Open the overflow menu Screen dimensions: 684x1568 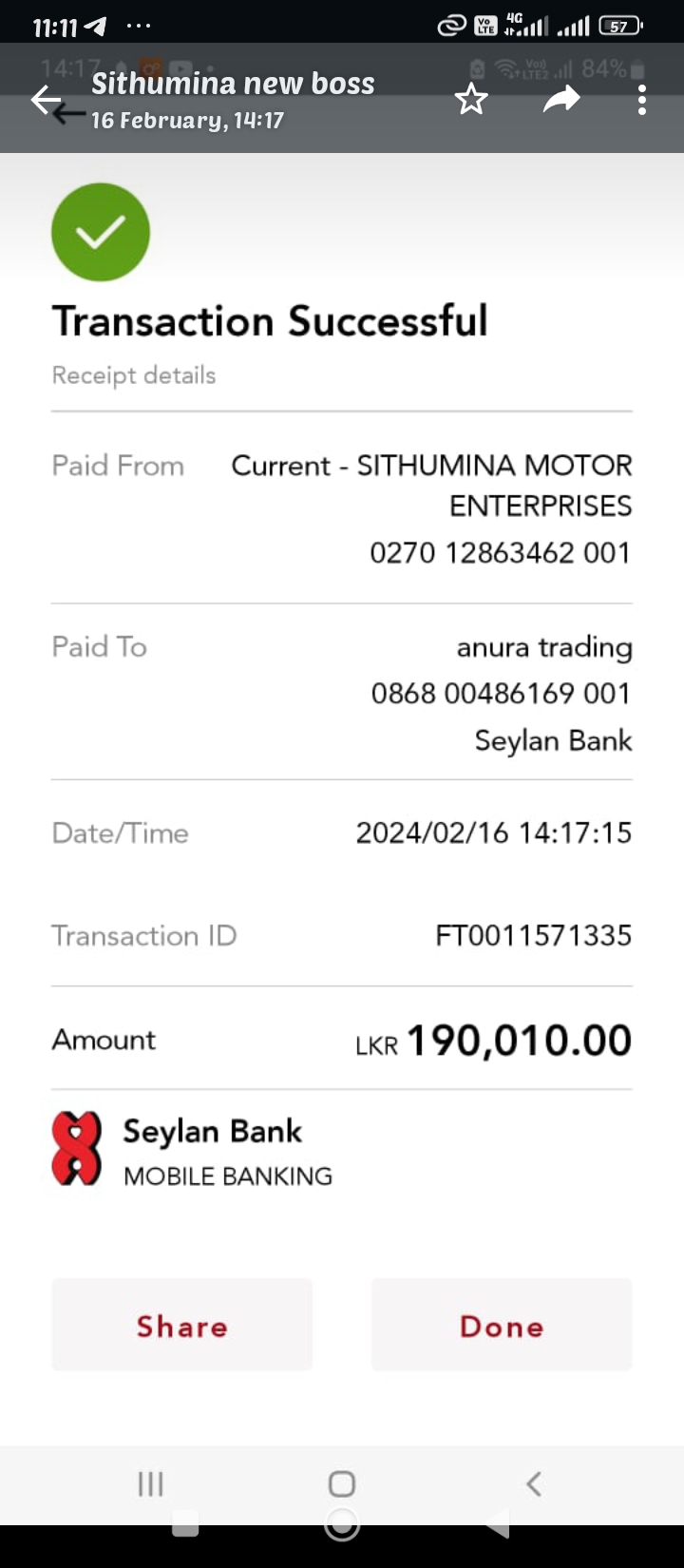click(x=642, y=100)
